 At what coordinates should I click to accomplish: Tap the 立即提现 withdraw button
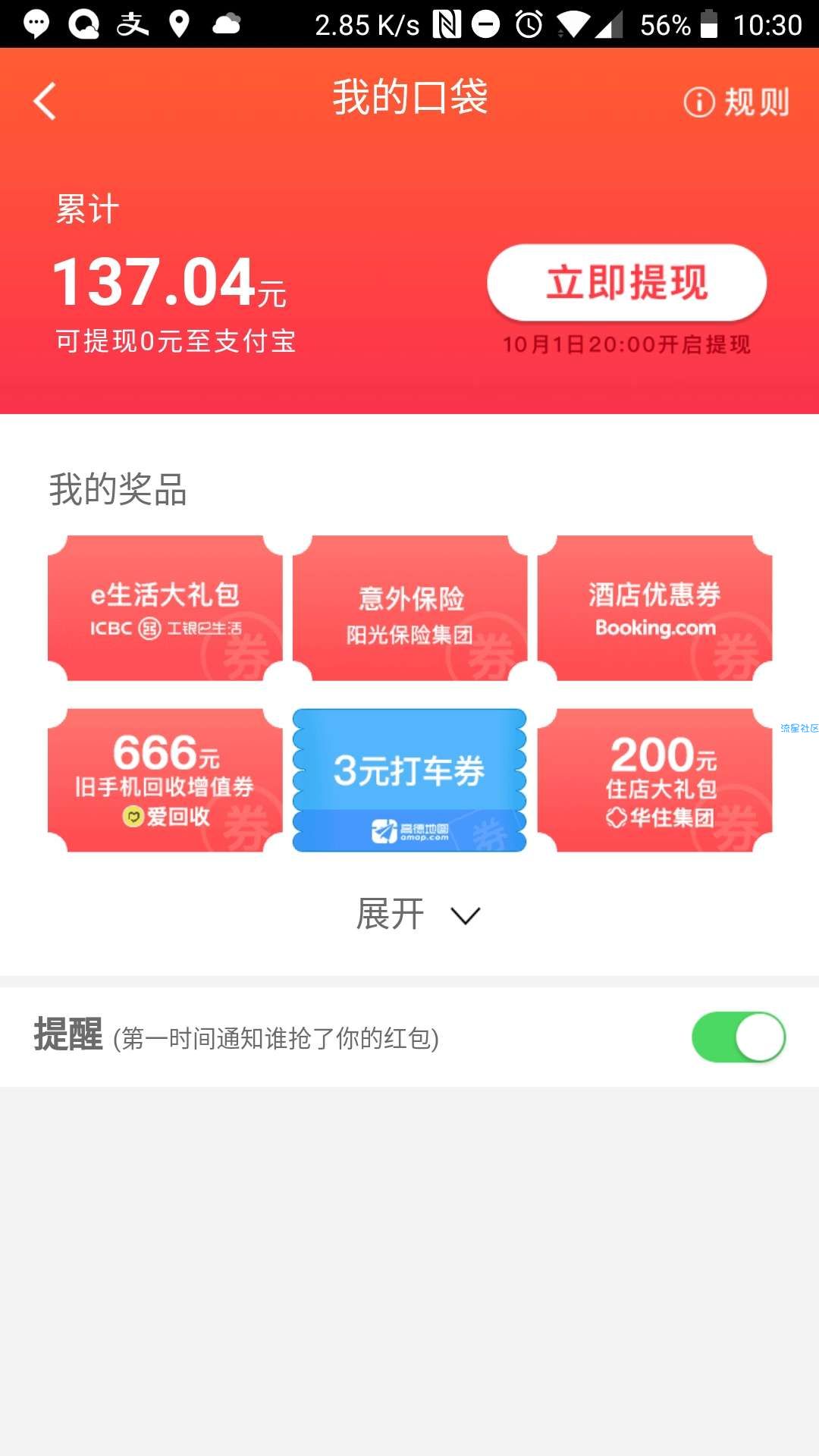626,282
